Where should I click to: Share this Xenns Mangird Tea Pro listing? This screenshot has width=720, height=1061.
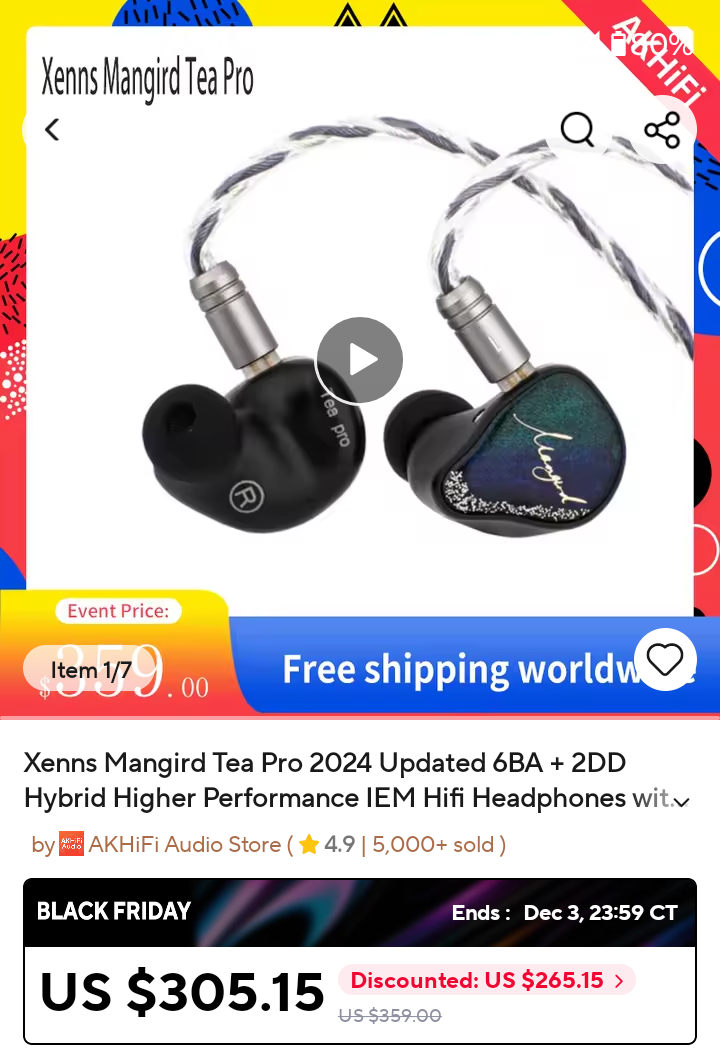662,129
